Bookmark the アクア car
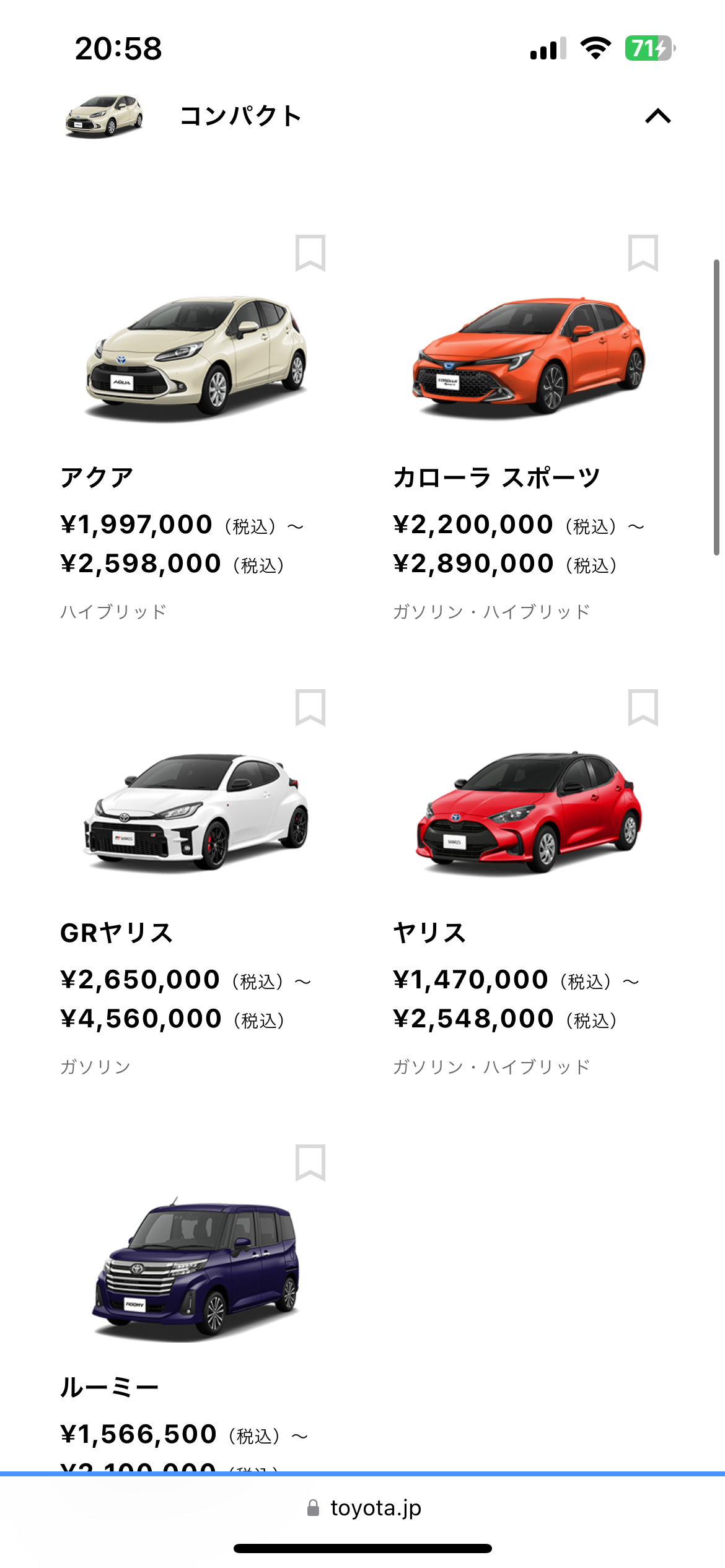The width and height of the screenshot is (725, 1568). coord(310,253)
